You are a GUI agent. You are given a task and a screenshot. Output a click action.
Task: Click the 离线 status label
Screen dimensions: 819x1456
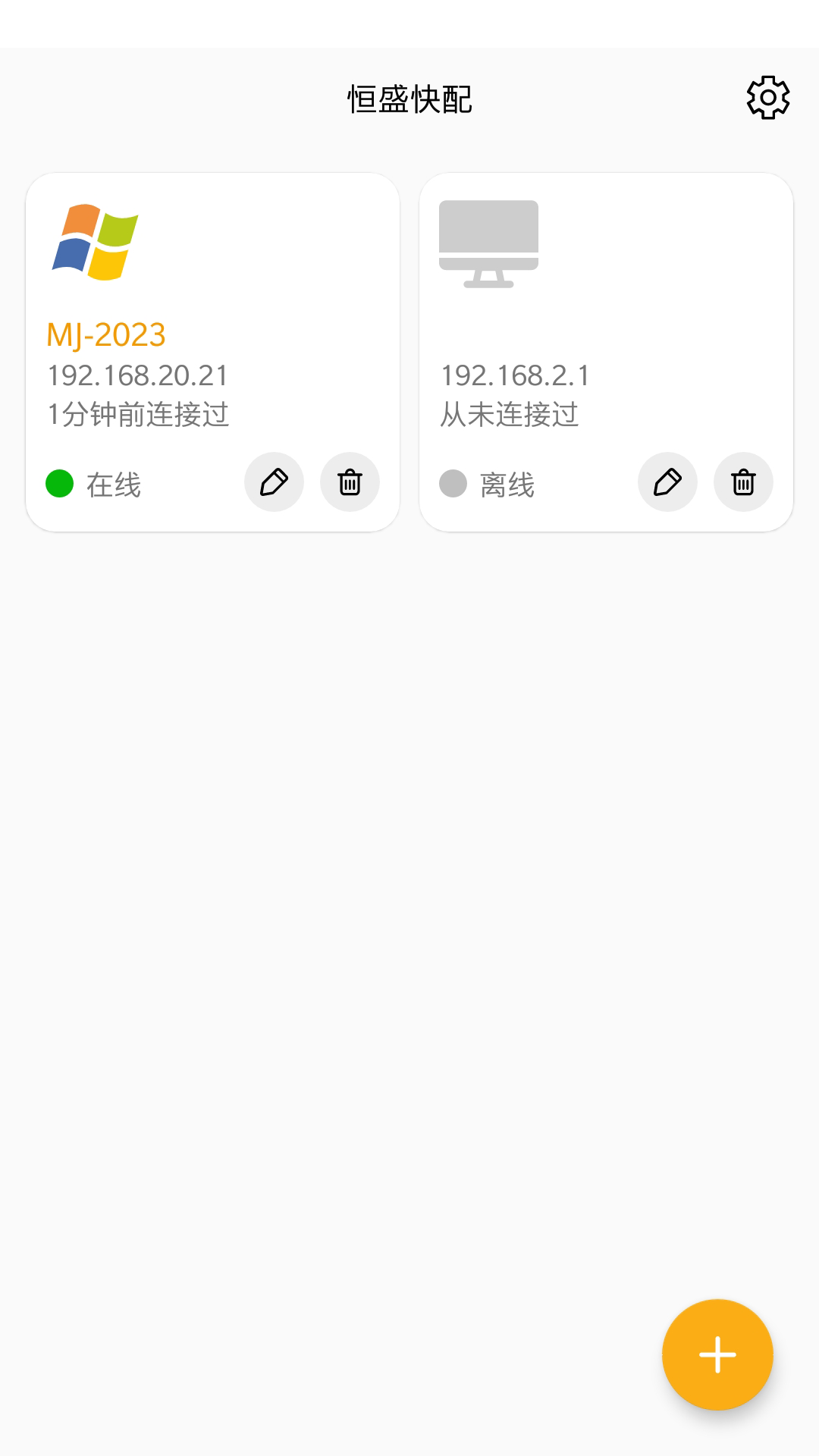click(x=507, y=485)
